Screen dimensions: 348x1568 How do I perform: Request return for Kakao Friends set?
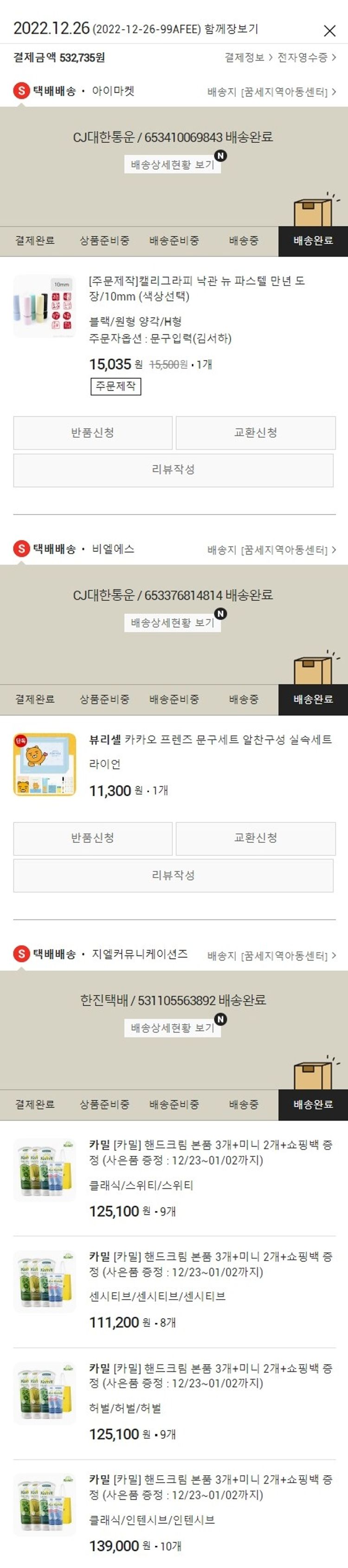[93, 838]
